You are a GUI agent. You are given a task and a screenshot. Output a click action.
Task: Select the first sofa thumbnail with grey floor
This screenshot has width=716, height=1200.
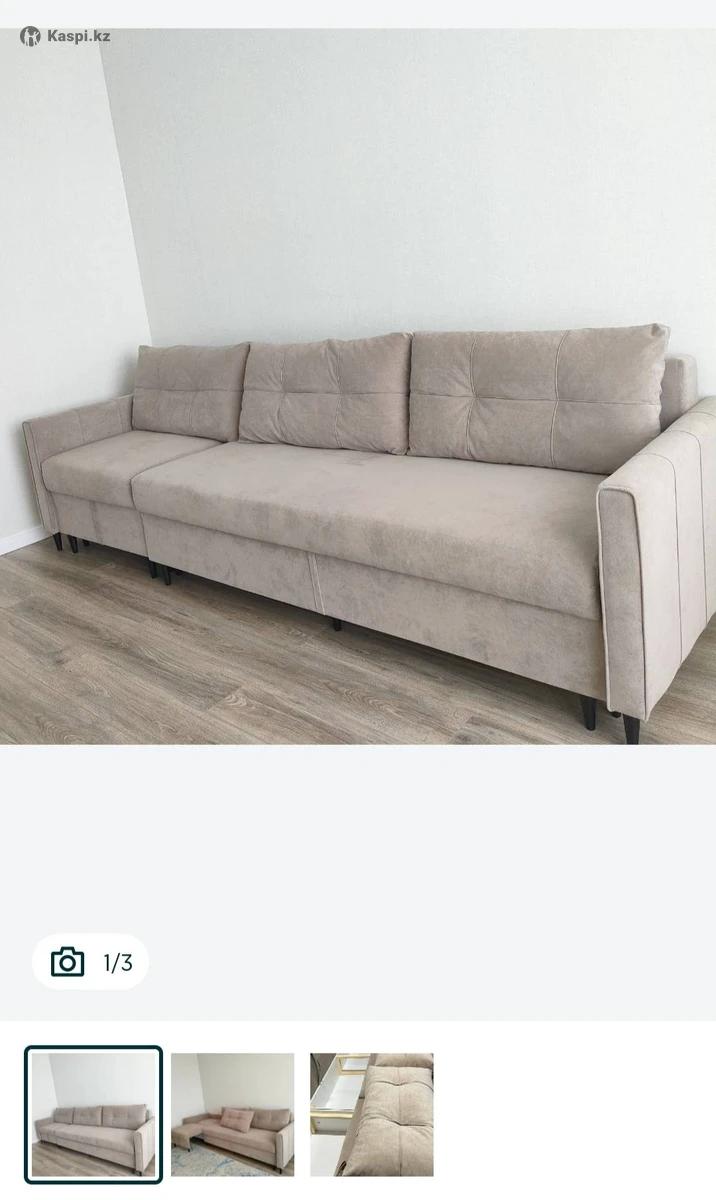[x=93, y=1114]
